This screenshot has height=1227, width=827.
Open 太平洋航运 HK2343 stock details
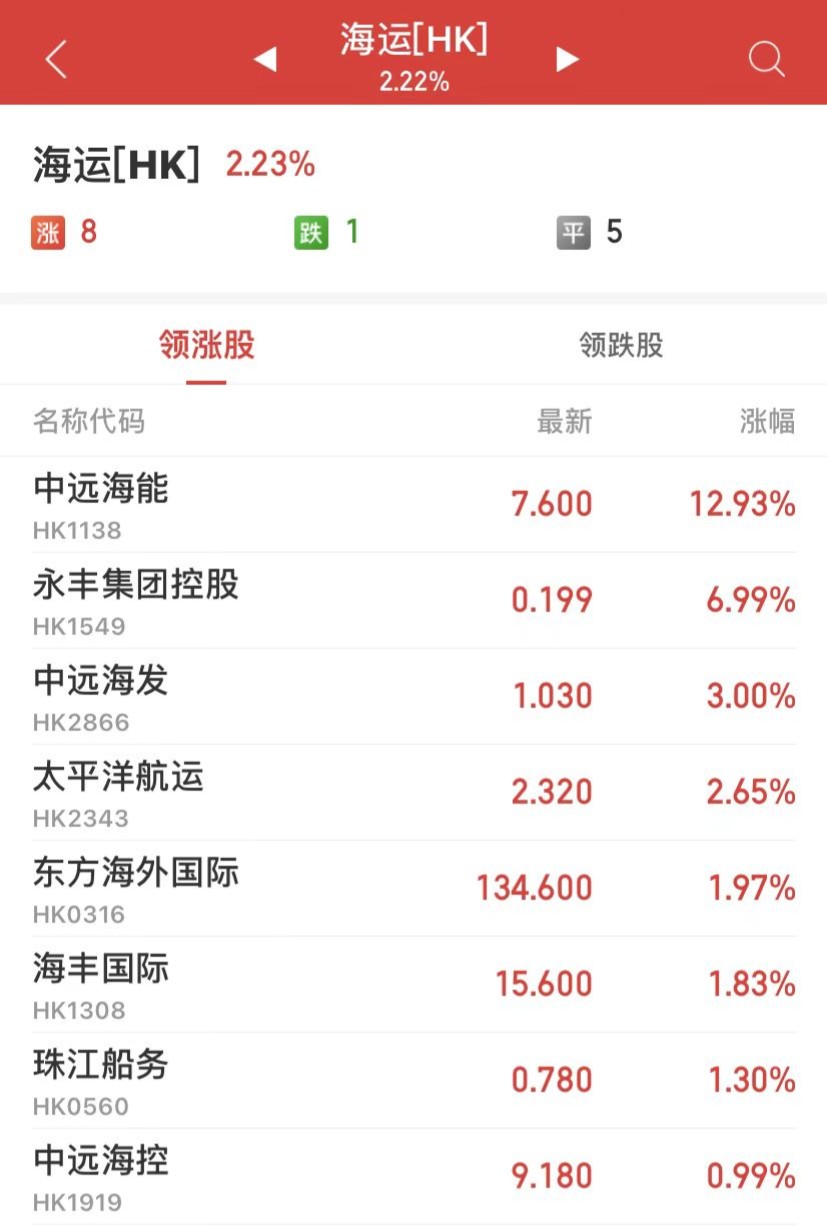[413, 792]
